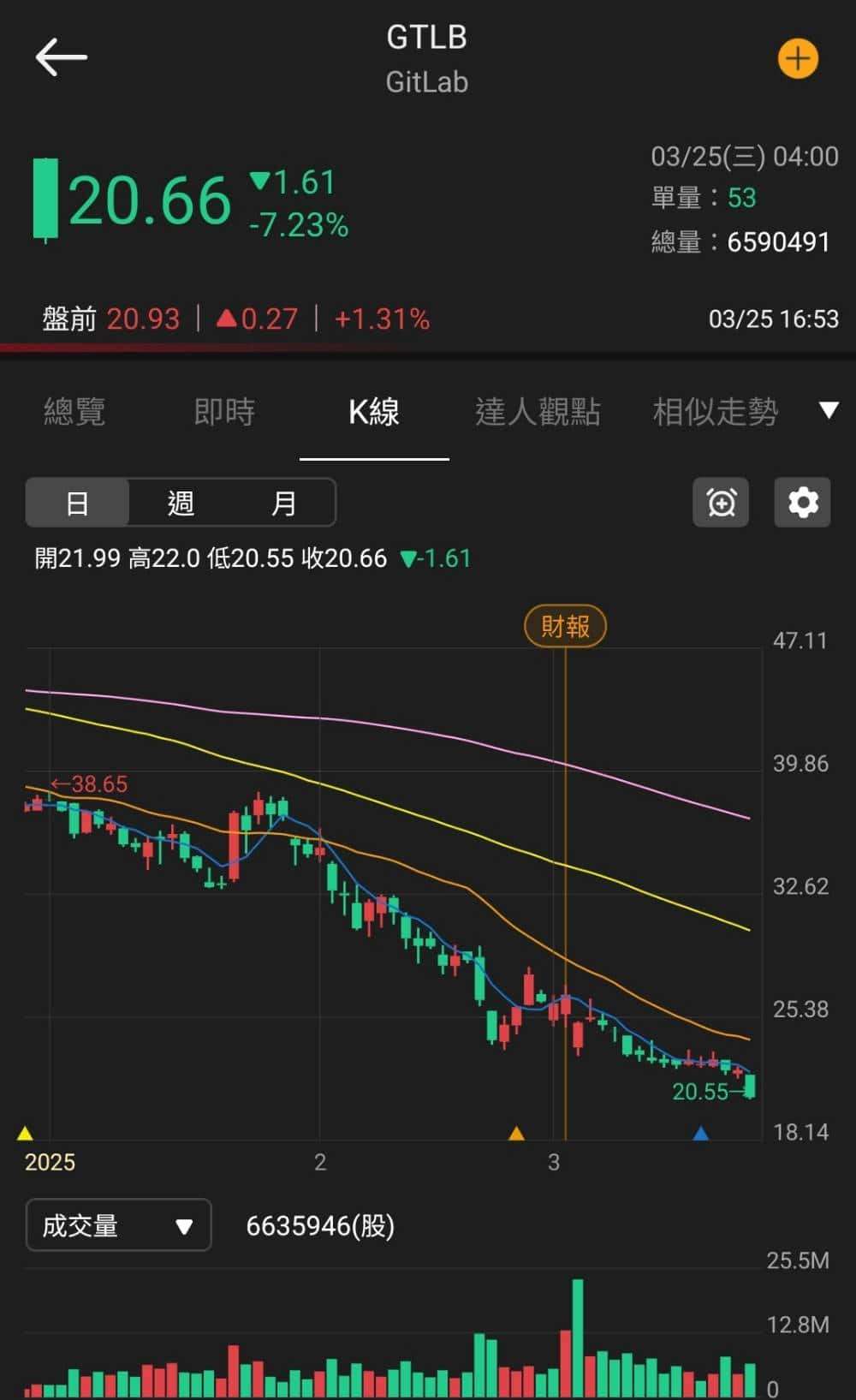
Task: Select the 即時 real-time tab
Action: tap(224, 412)
